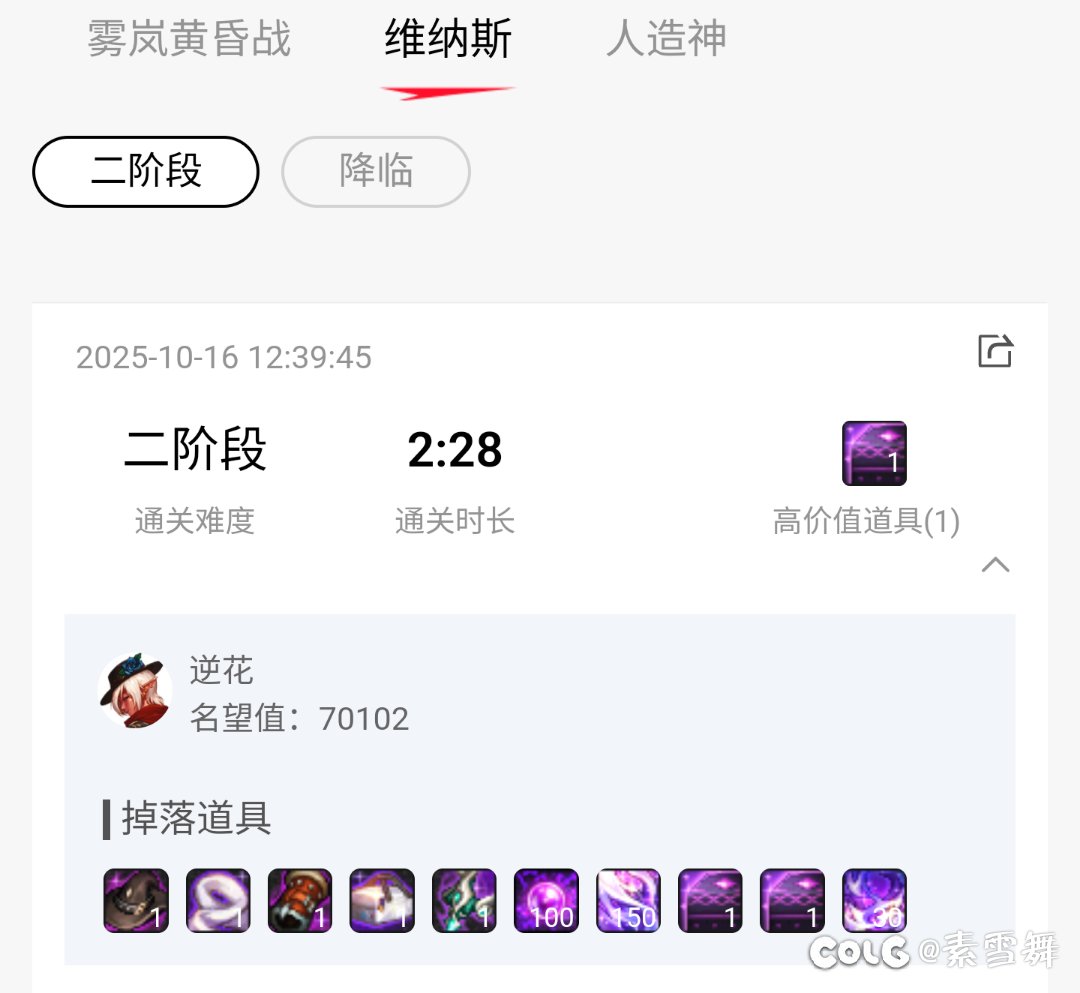Switch to the 雾岚黄昏战 tab
Image resolution: width=1080 pixels, height=993 pixels.
tap(189, 39)
